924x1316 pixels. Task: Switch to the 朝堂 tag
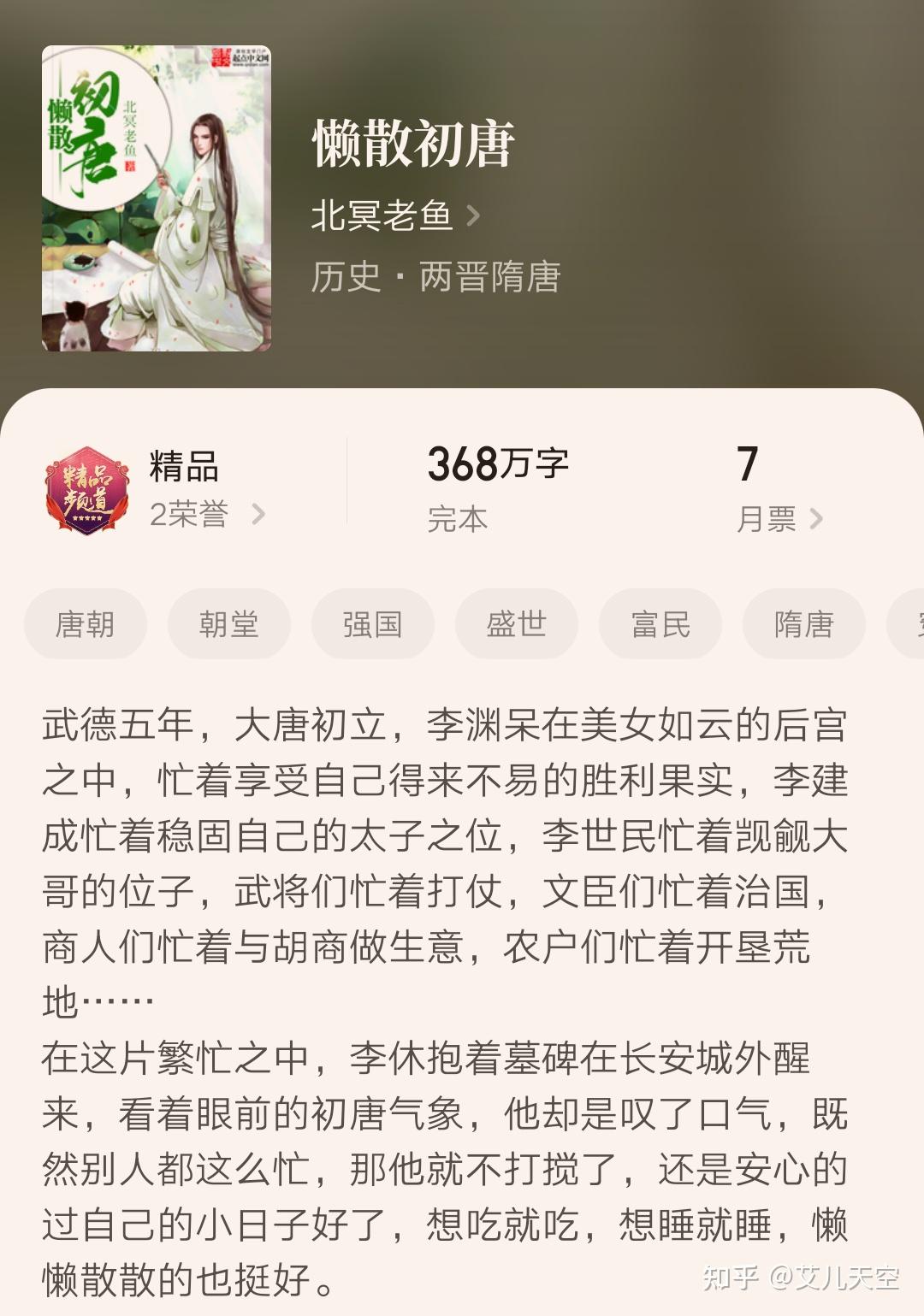(x=228, y=625)
